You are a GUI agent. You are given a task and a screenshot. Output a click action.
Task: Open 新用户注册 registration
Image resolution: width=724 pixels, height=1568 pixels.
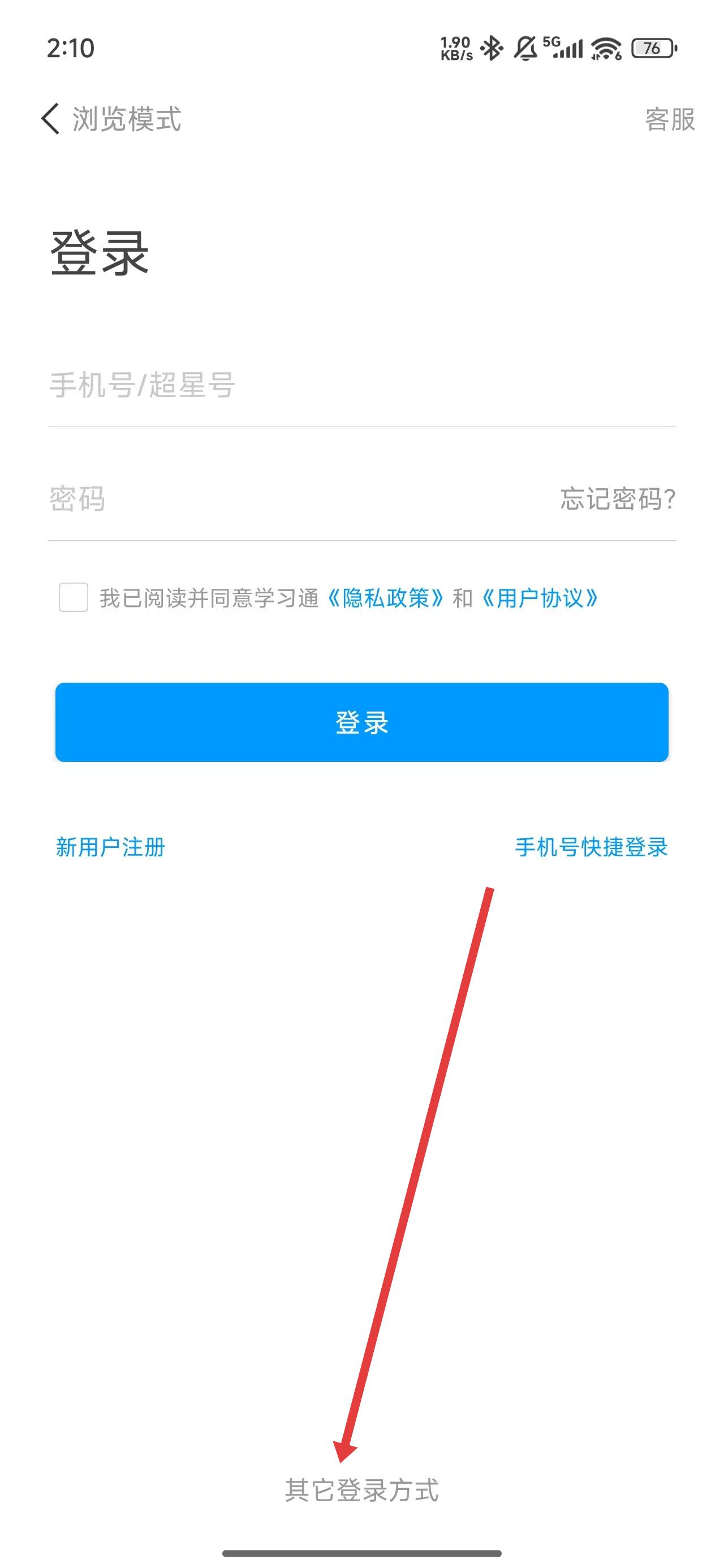coord(110,847)
